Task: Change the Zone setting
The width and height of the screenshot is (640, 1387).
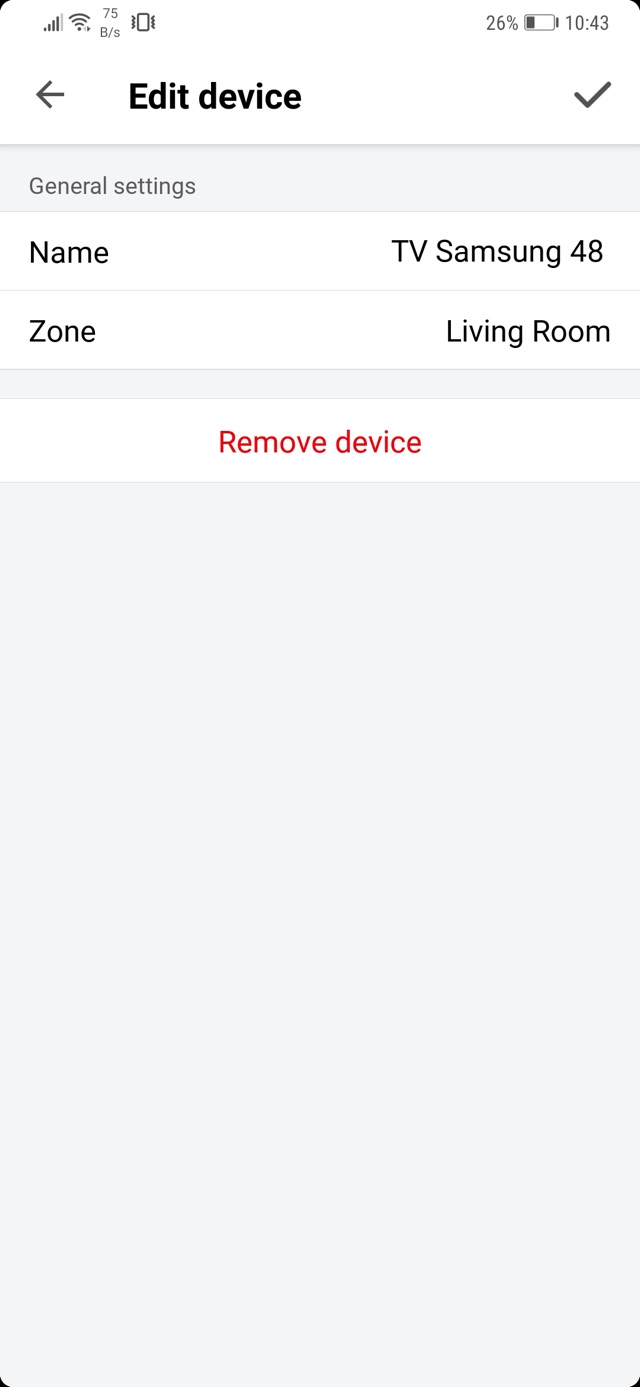Action: click(x=320, y=331)
